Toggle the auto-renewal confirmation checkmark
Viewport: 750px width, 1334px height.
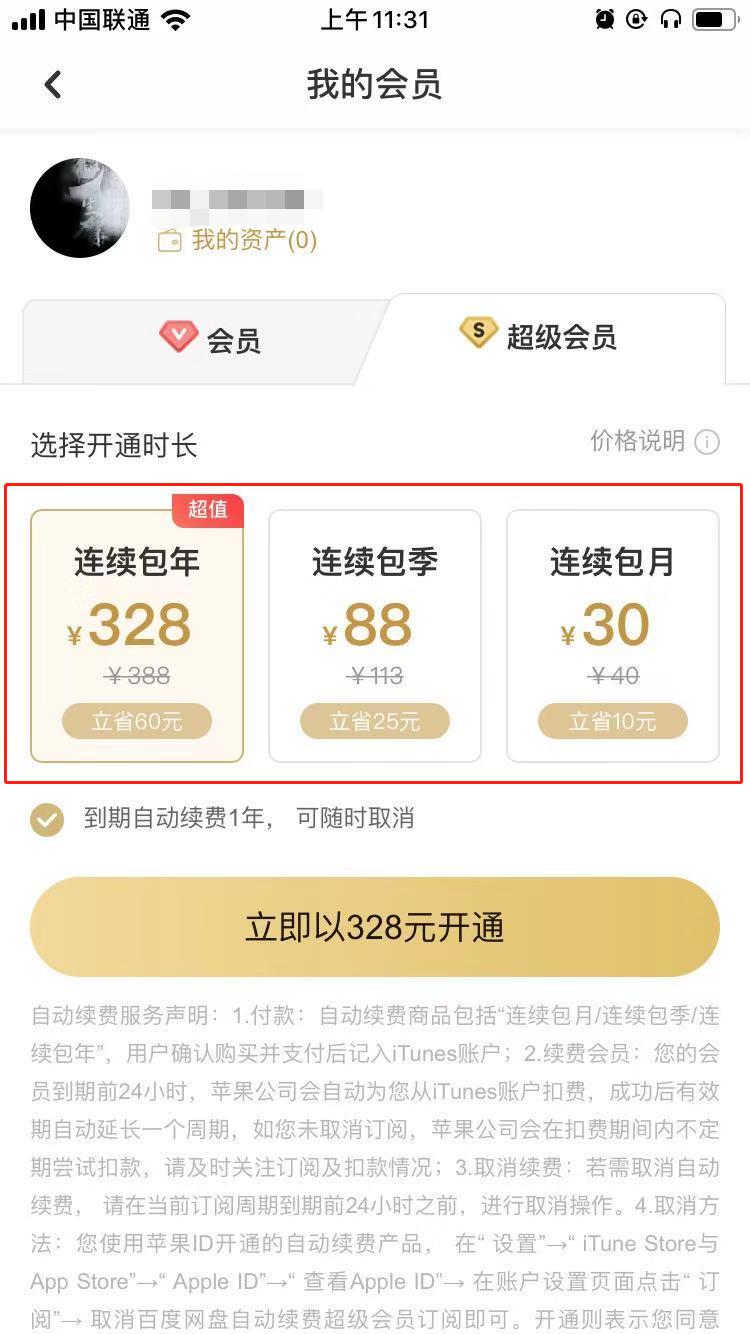46,820
